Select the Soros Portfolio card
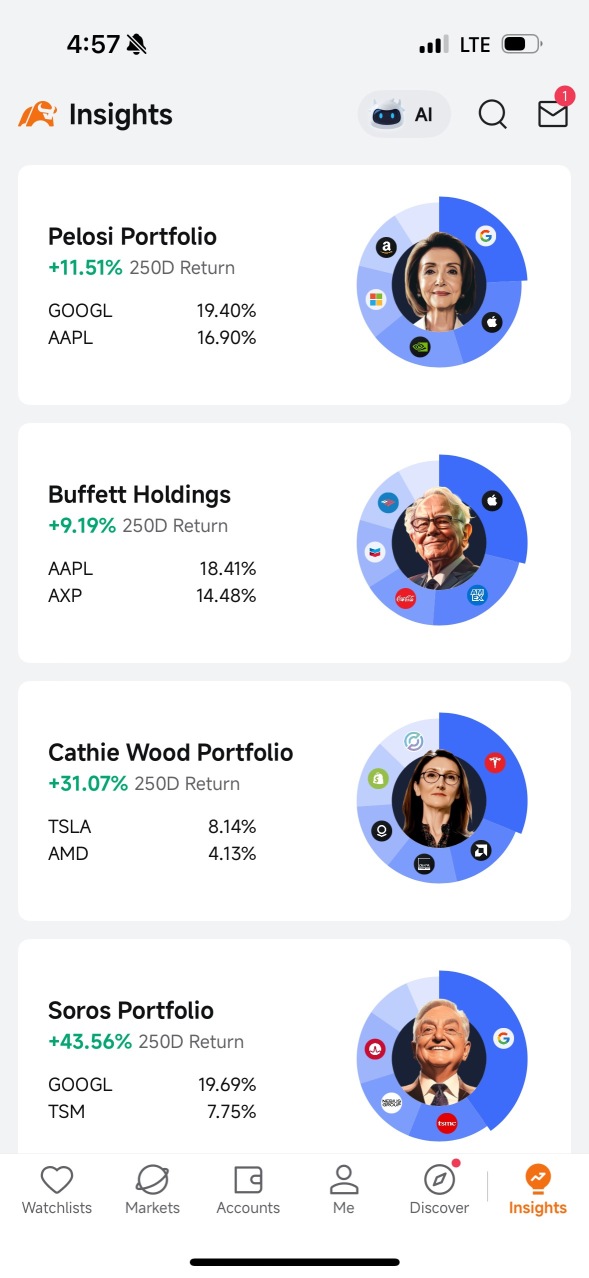Image resolution: width=589 pixels, height=1278 pixels. (294, 1047)
